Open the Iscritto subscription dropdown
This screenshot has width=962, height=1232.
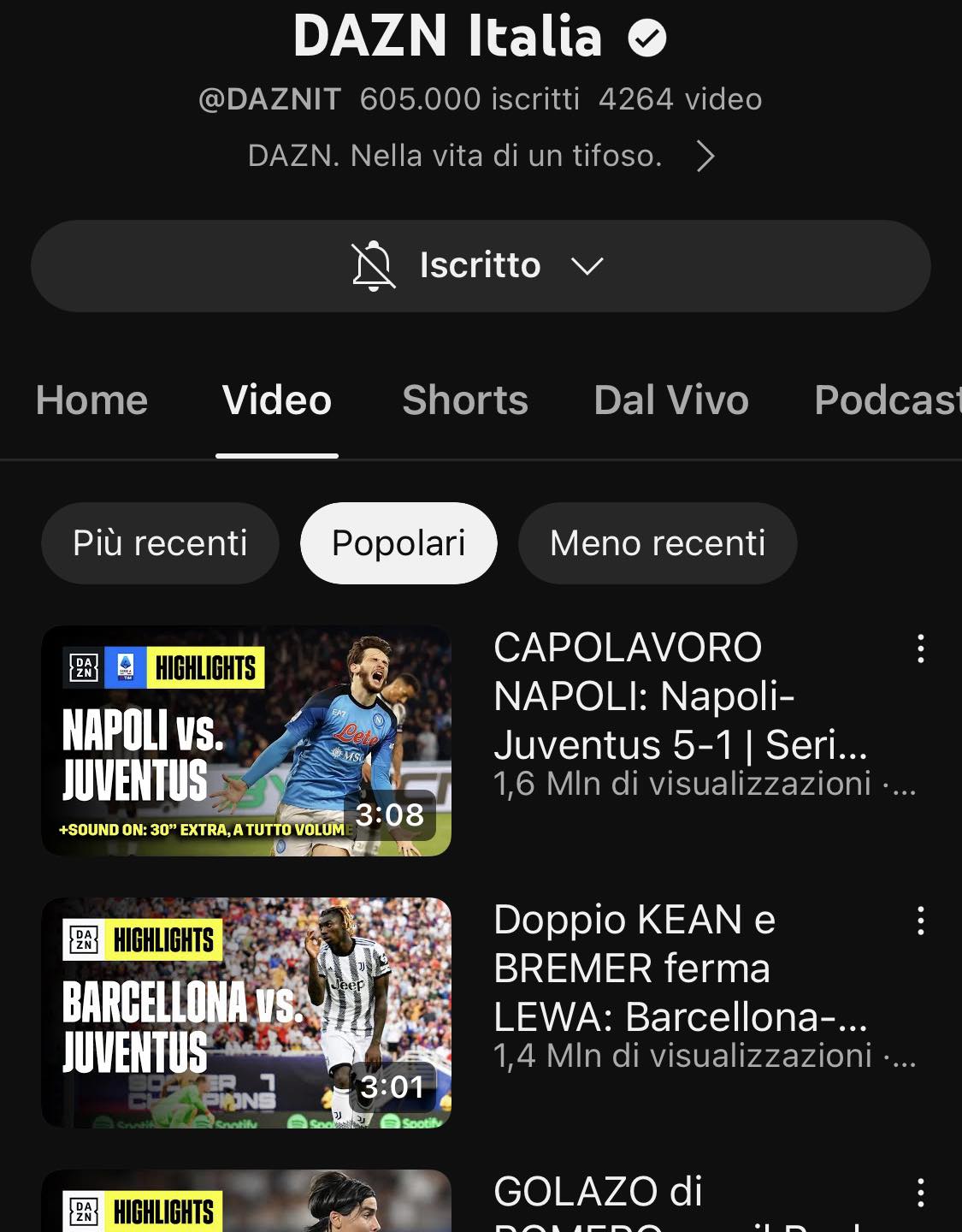pos(480,266)
